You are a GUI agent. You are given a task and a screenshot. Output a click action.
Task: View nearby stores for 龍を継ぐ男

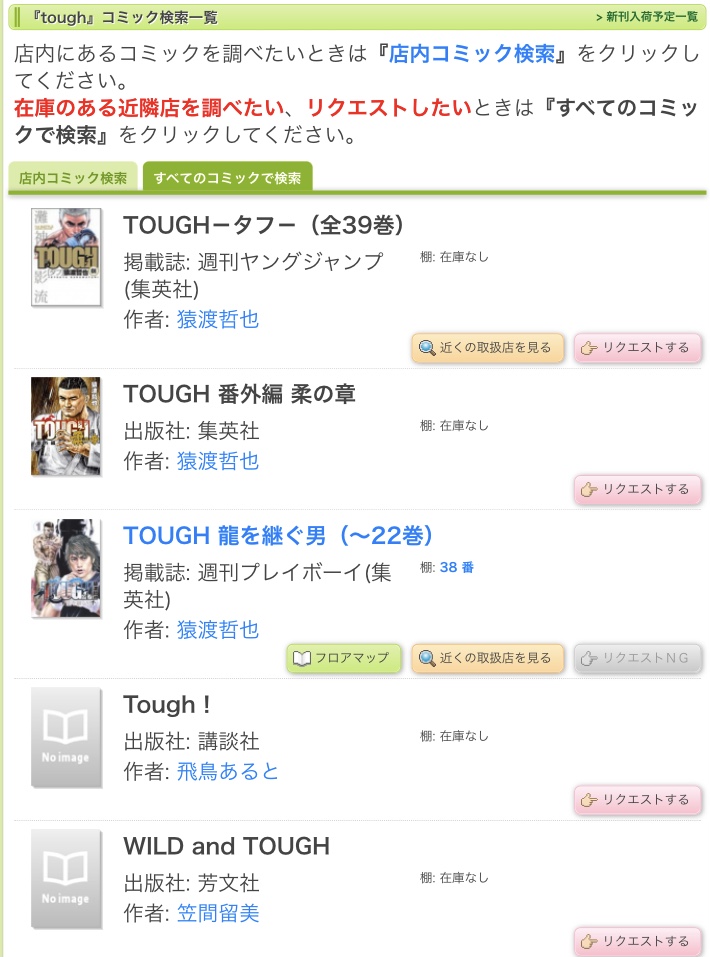[487, 658]
